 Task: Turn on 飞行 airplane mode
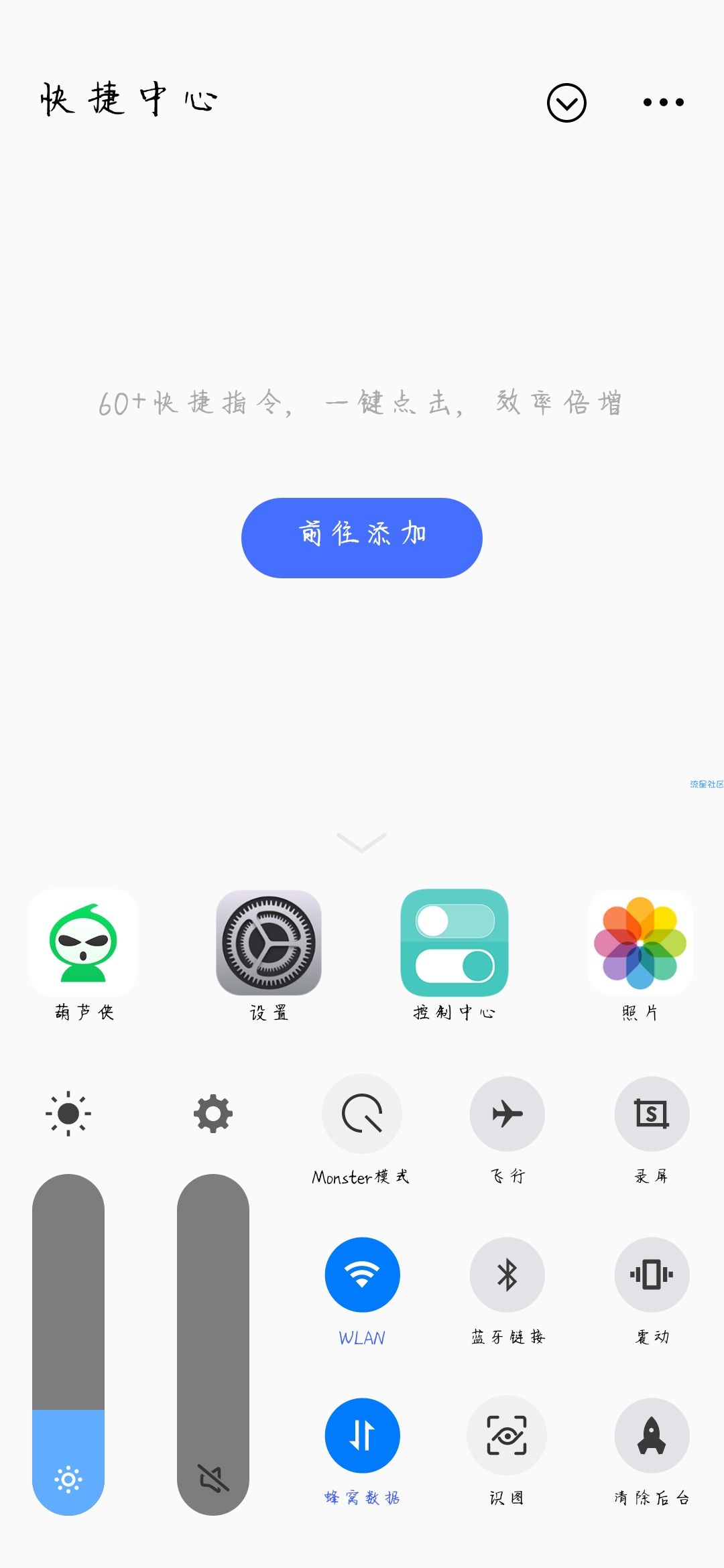tap(507, 1114)
